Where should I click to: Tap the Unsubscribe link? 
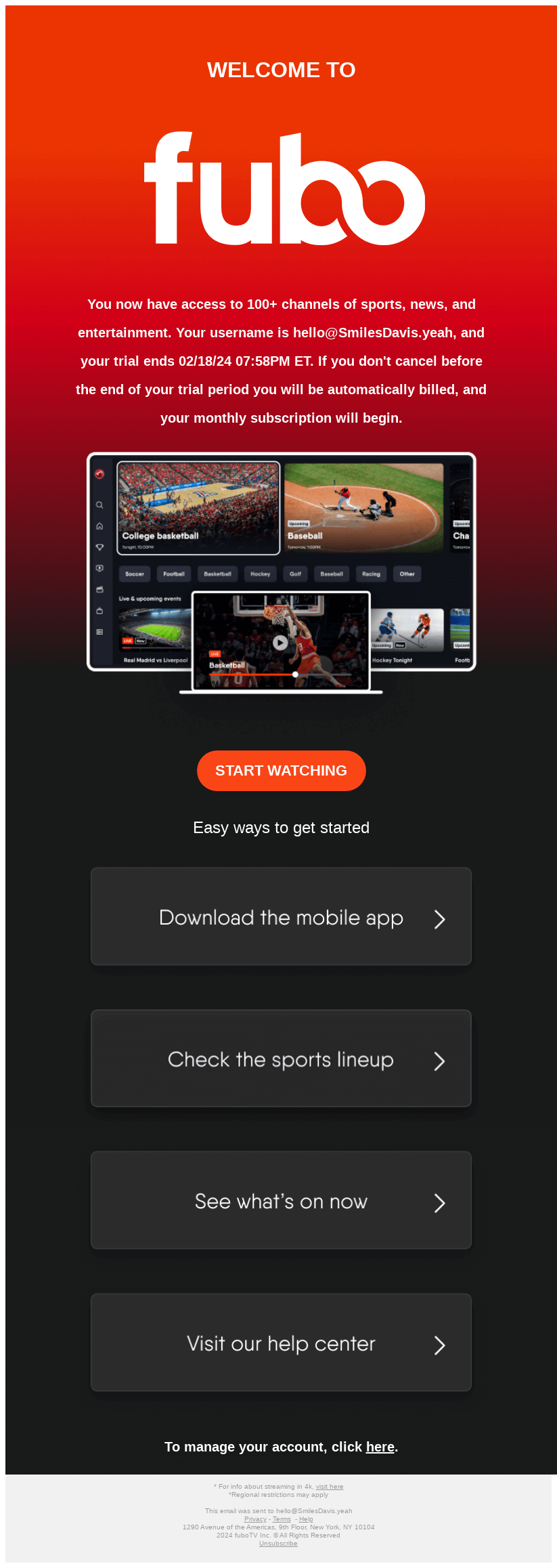click(x=278, y=1544)
